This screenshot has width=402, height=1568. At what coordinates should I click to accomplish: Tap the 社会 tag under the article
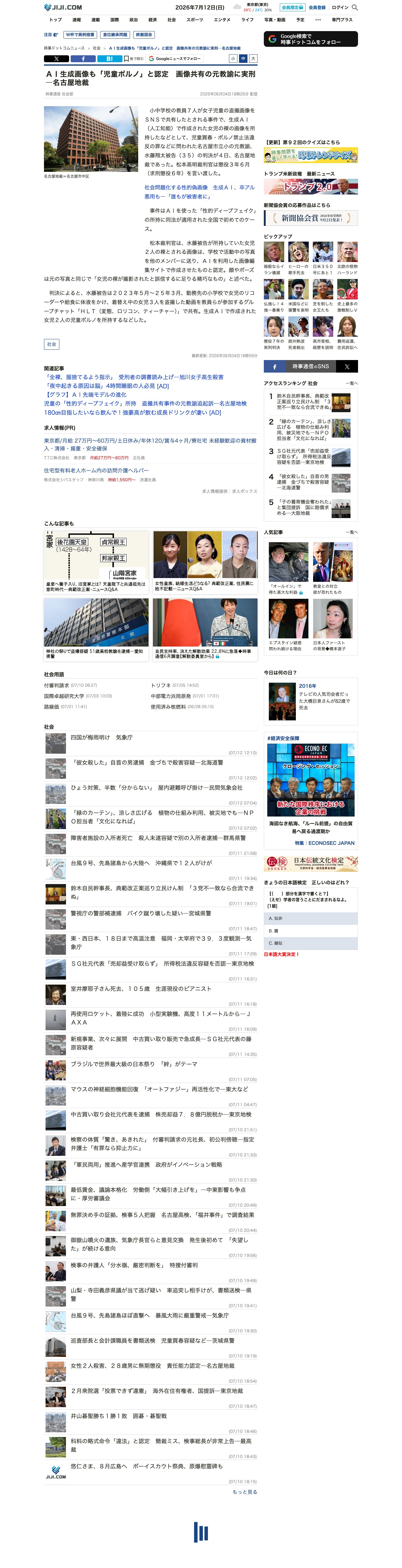tap(52, 344)
